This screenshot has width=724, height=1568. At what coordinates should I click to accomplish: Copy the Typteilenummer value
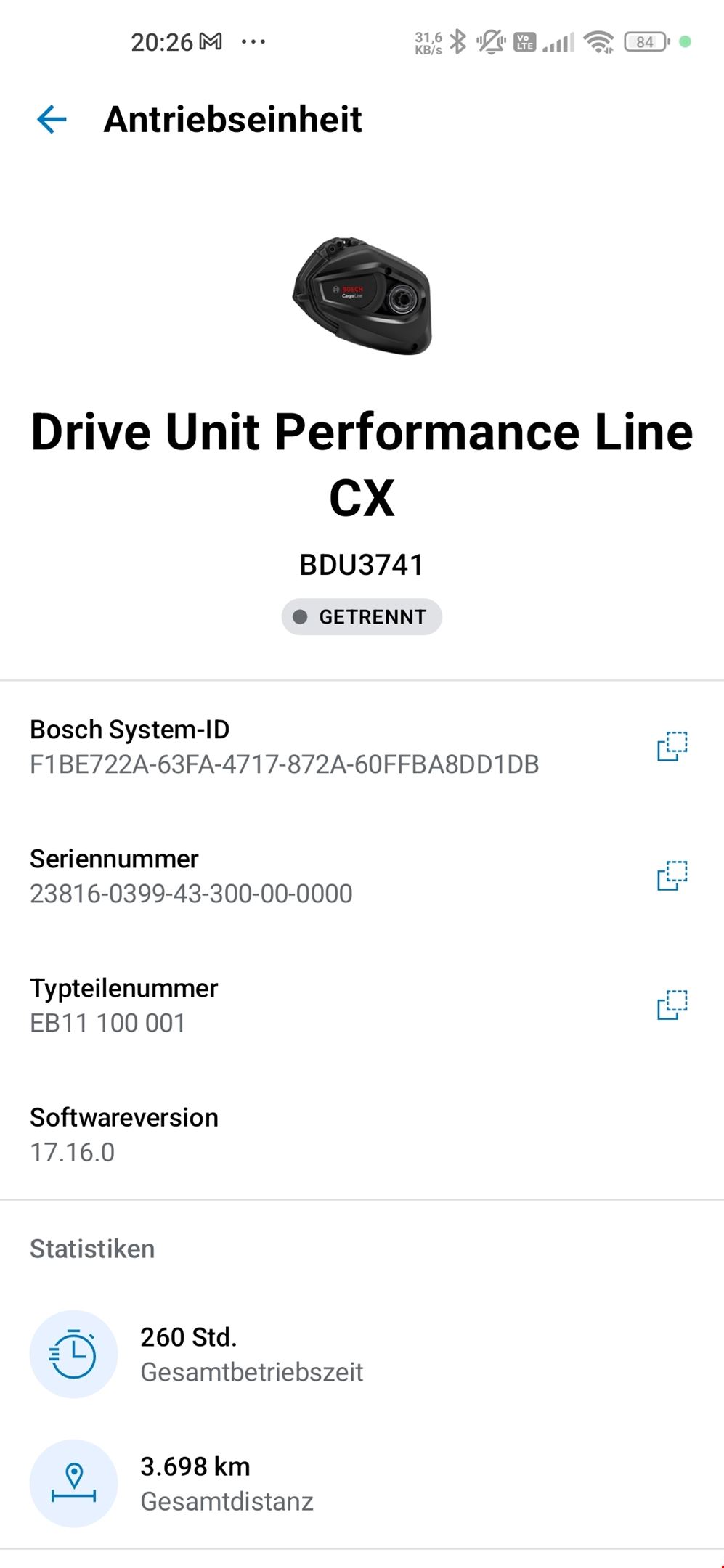point(672,1005)
